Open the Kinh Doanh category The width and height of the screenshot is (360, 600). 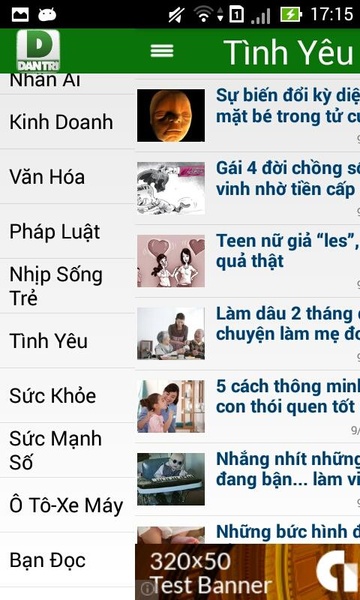click(x=67, y=122)
